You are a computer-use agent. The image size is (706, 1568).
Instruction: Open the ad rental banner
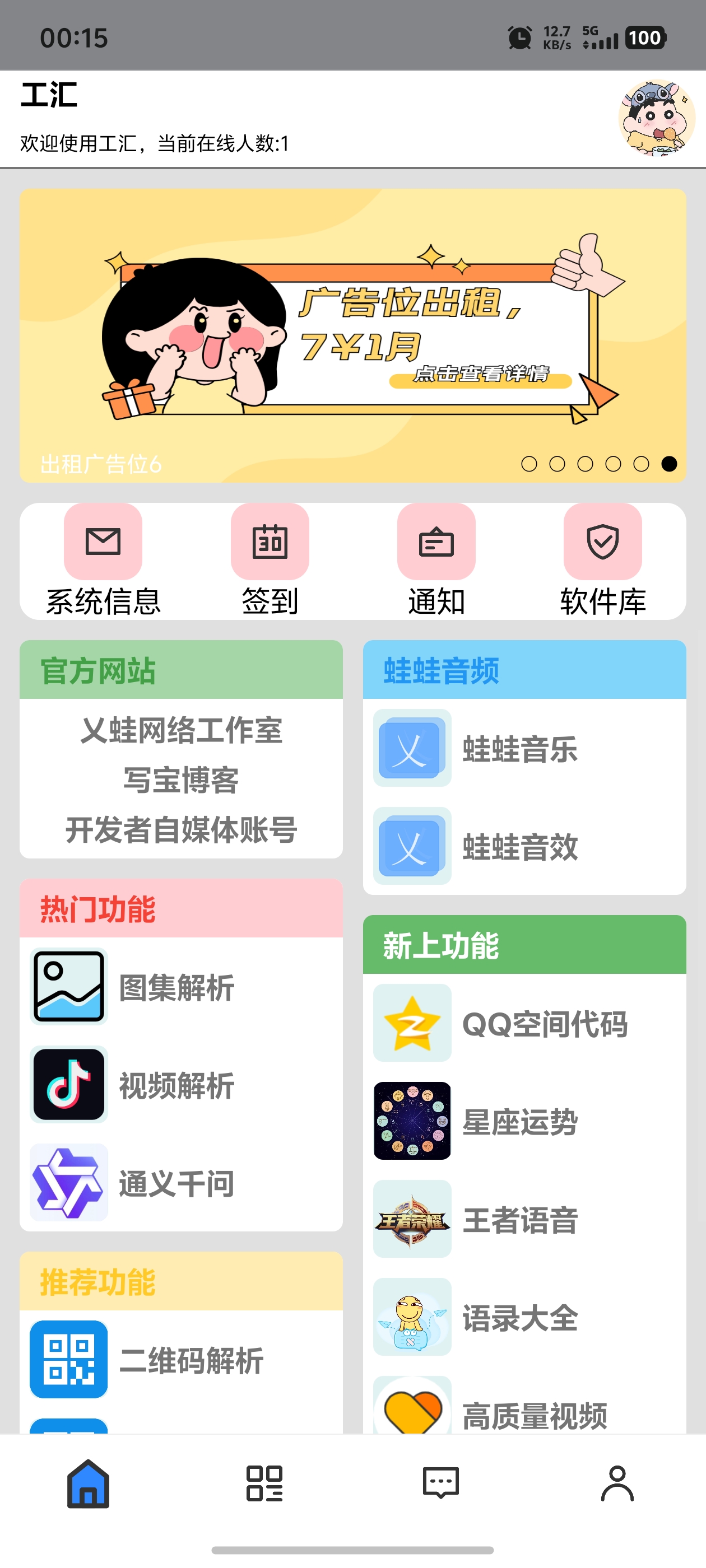point(352,335)
